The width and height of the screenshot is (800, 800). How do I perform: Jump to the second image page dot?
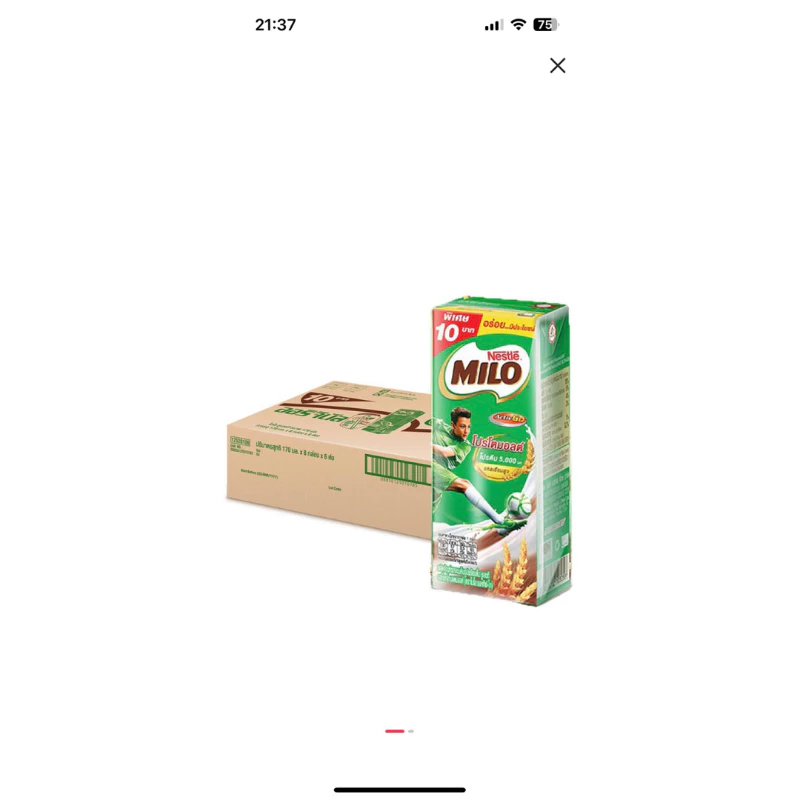point(411,731)
